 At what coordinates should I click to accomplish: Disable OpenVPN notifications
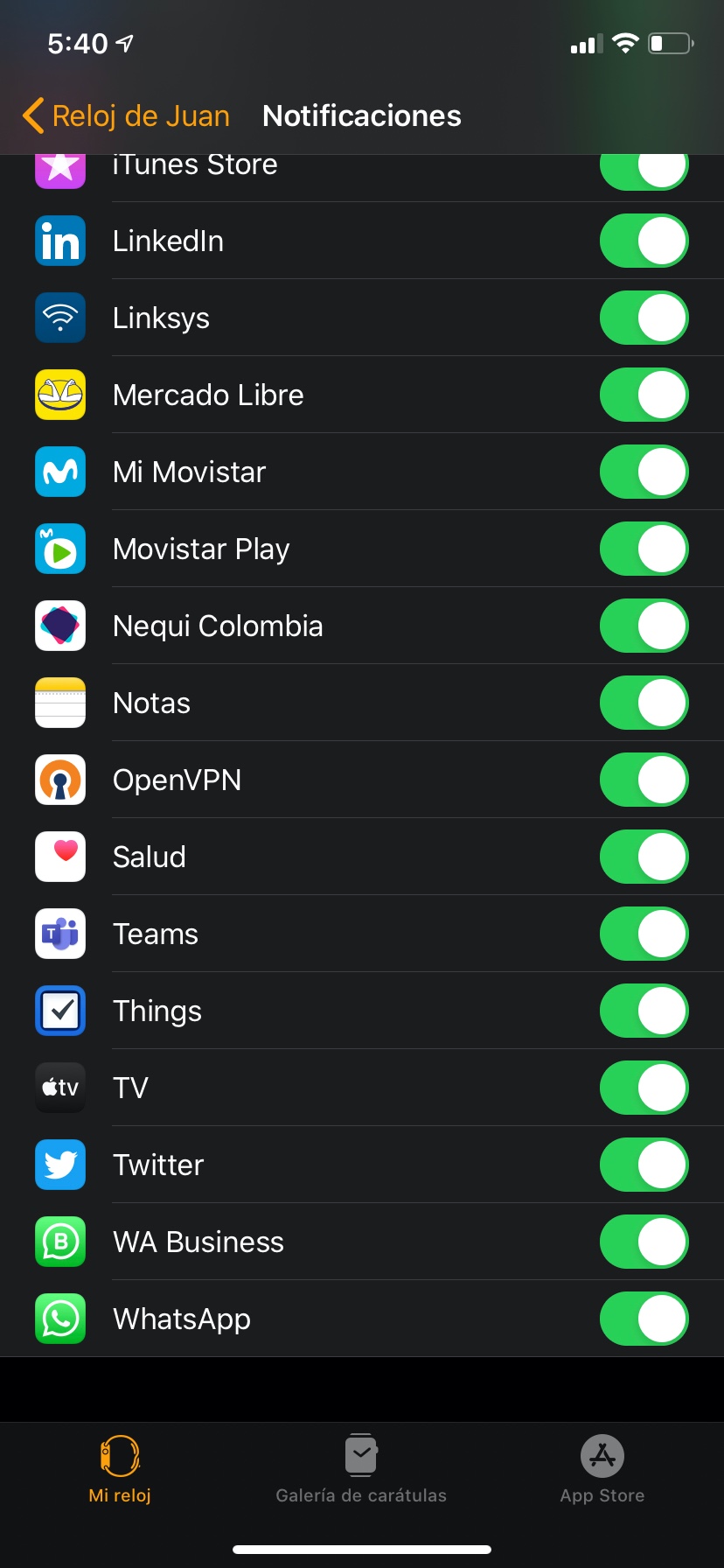pyautogui.click(x=644, y=780)
